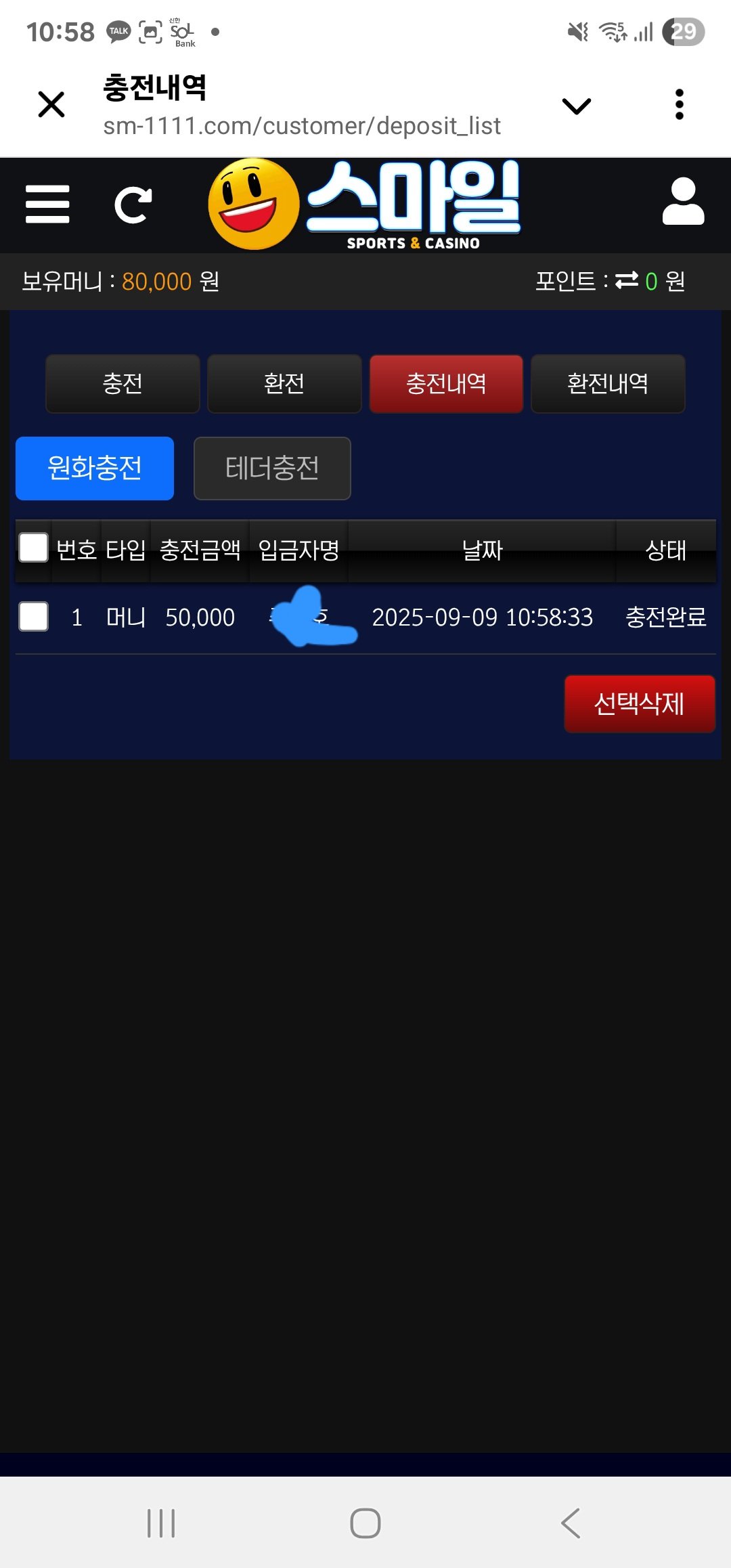731x1568 pixels.
Task: Switch to the 충전 tab
Action: 123,384
